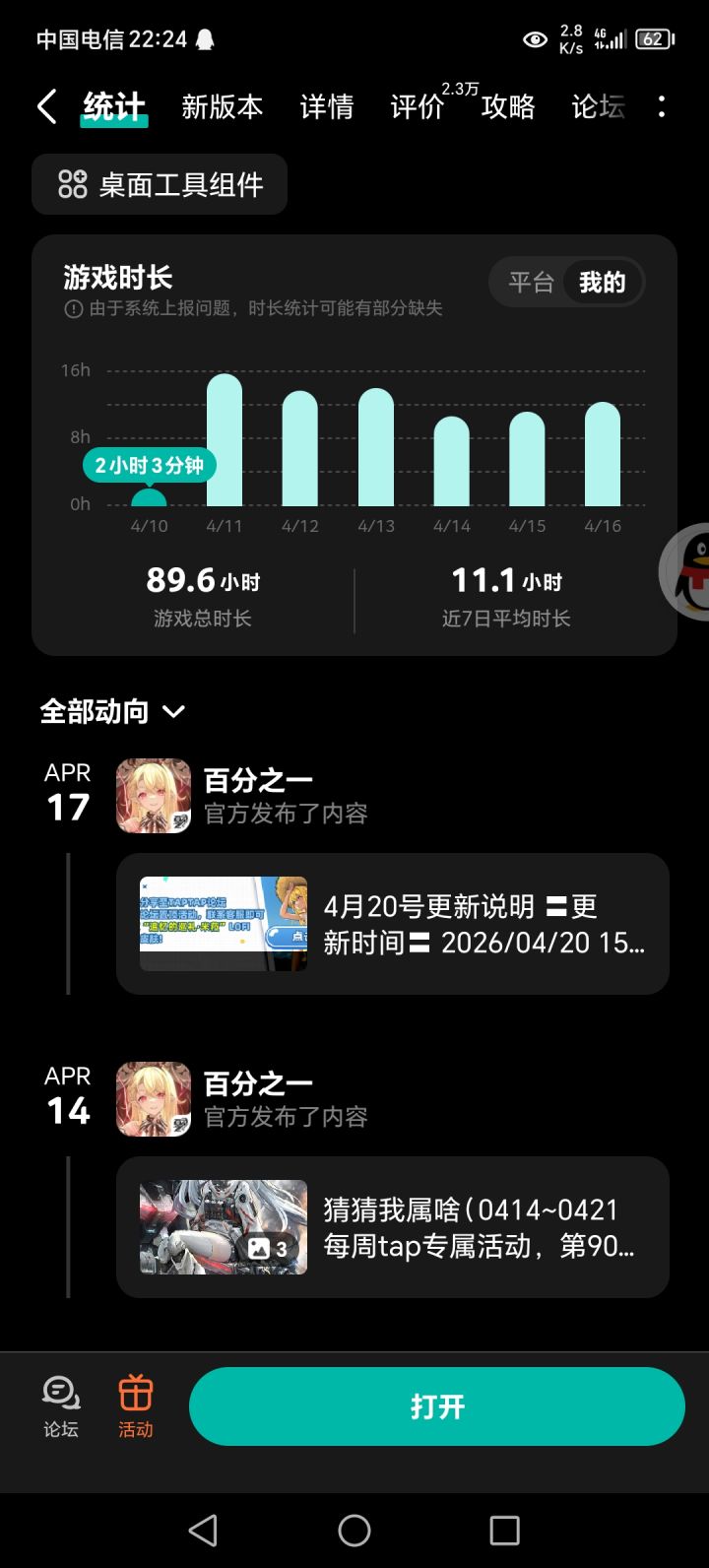The height and width of the screenshot is (1568, 709).
Task: Switch to the 评价 tab
Action: click(x=418, y=108)
